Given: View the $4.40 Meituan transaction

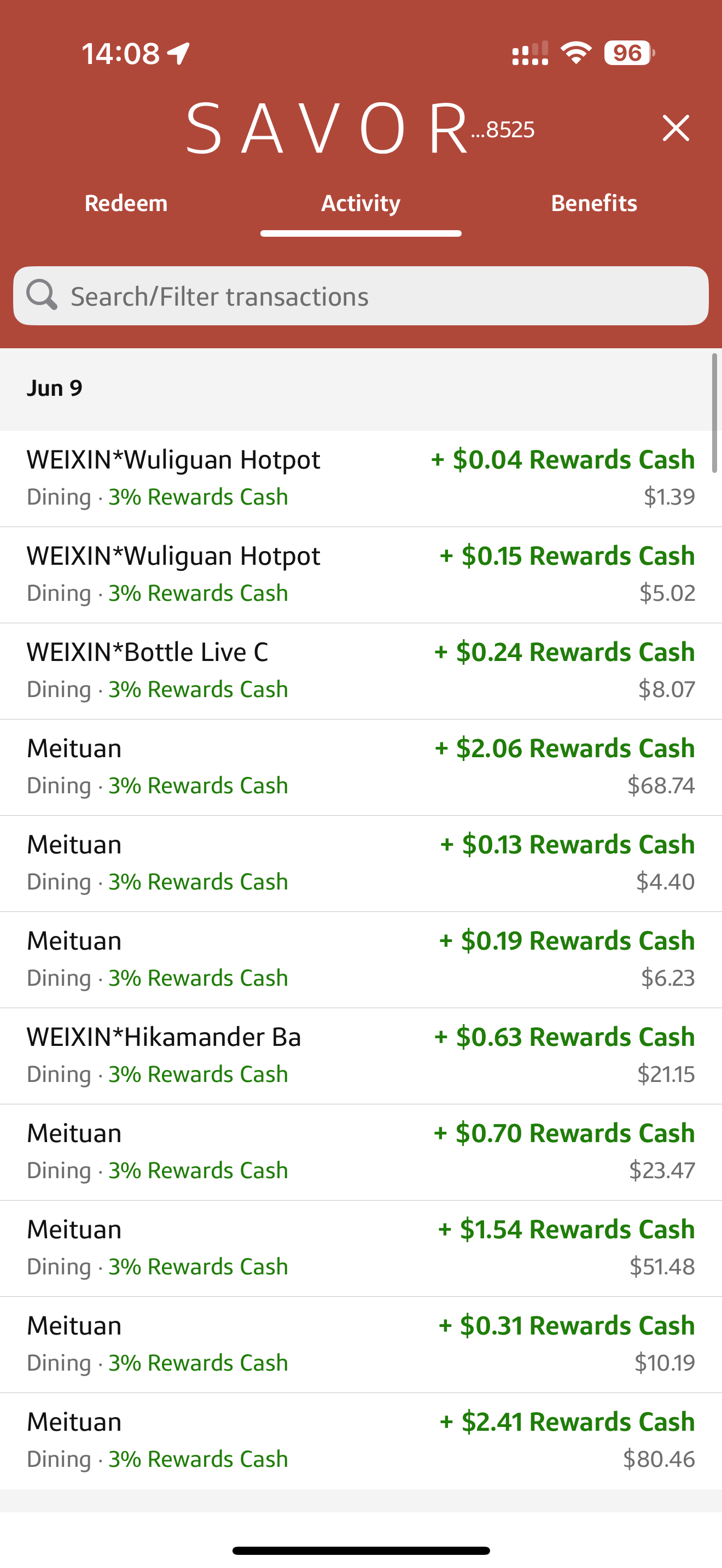Looking at the screenshot, I should click(x=361, y=864).
